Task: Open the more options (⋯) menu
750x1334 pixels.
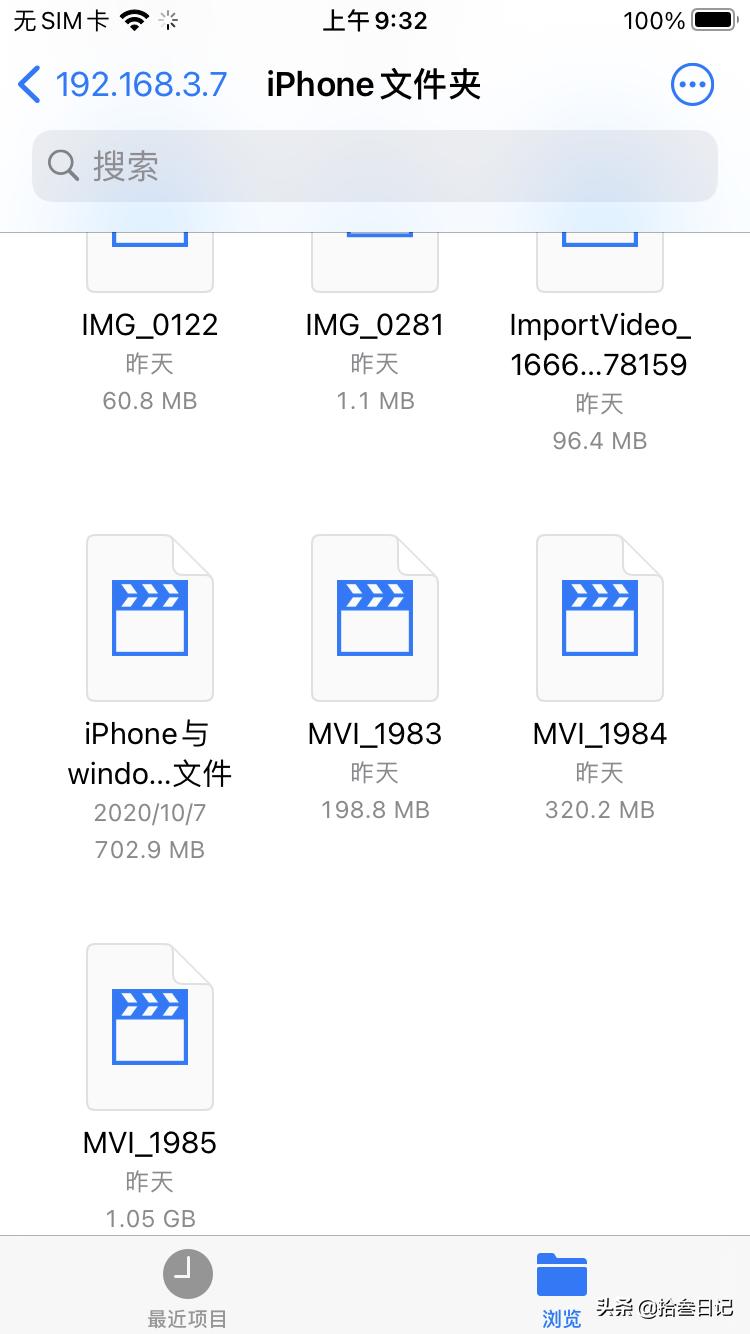Action: [x=692, y=84]
